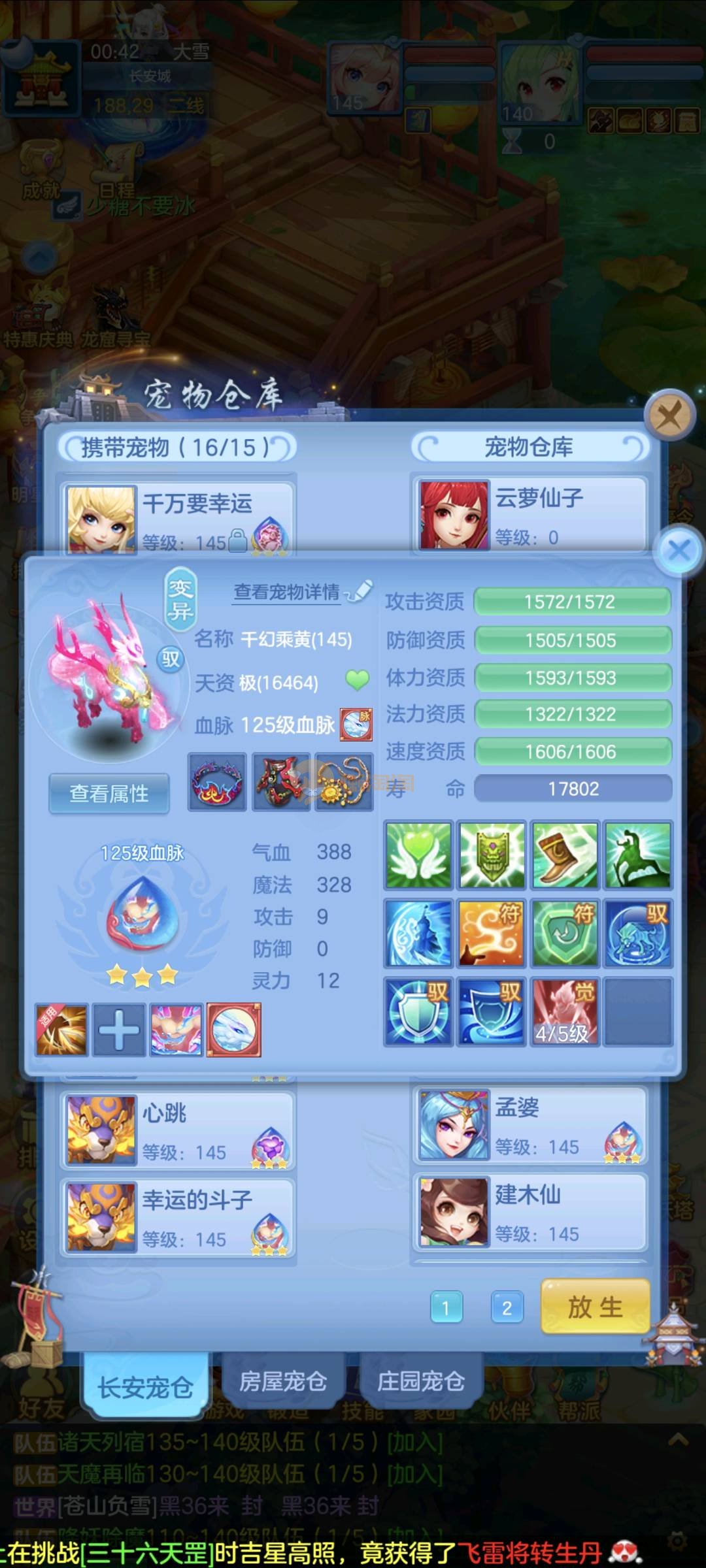The width and height of the screenshot is (706, 1568).
Task: Go to warehouse page 1
Action: coord(446,1307)
